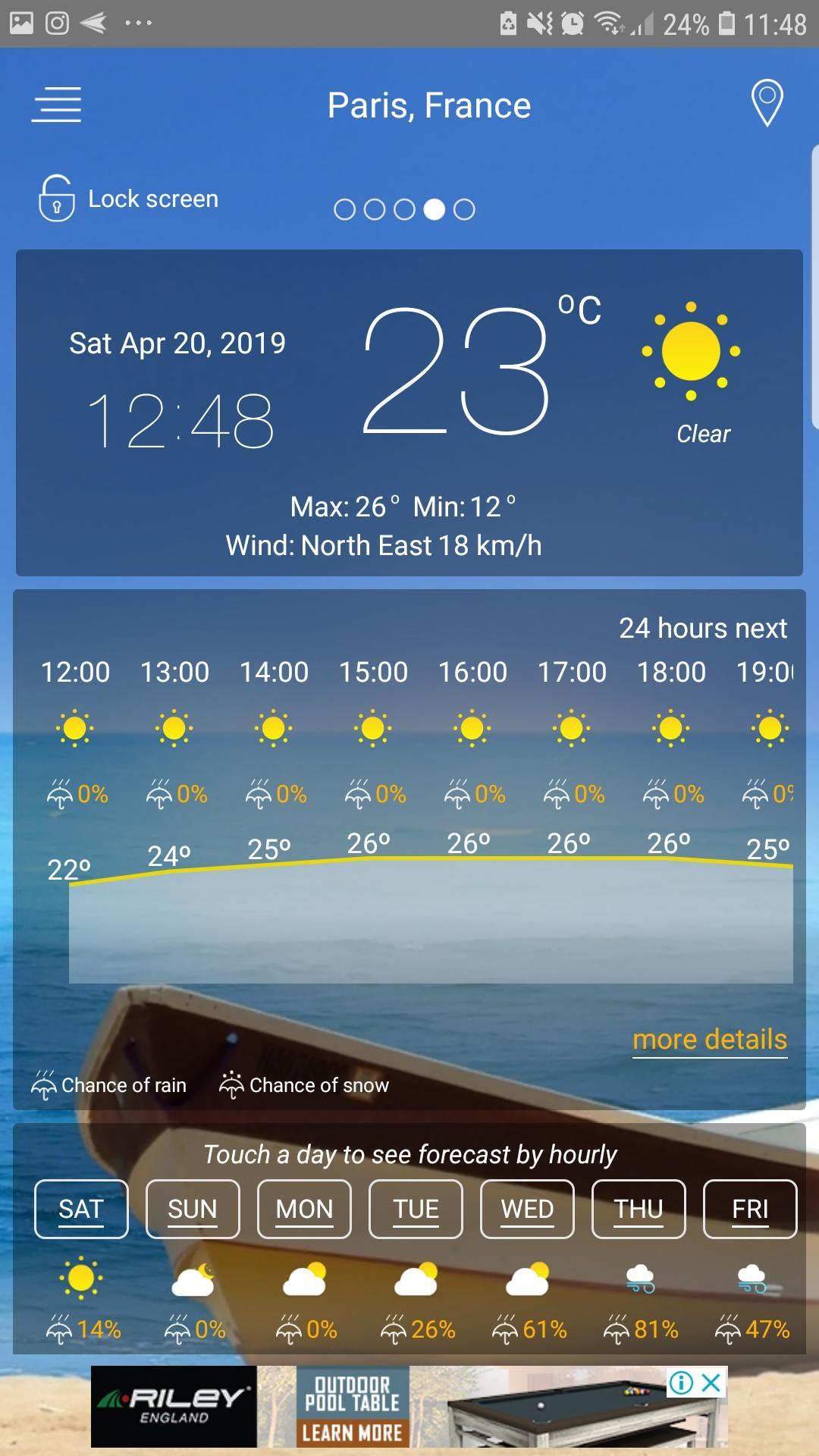Select SAT to see hourly forecast

(x=81, y=1209)
